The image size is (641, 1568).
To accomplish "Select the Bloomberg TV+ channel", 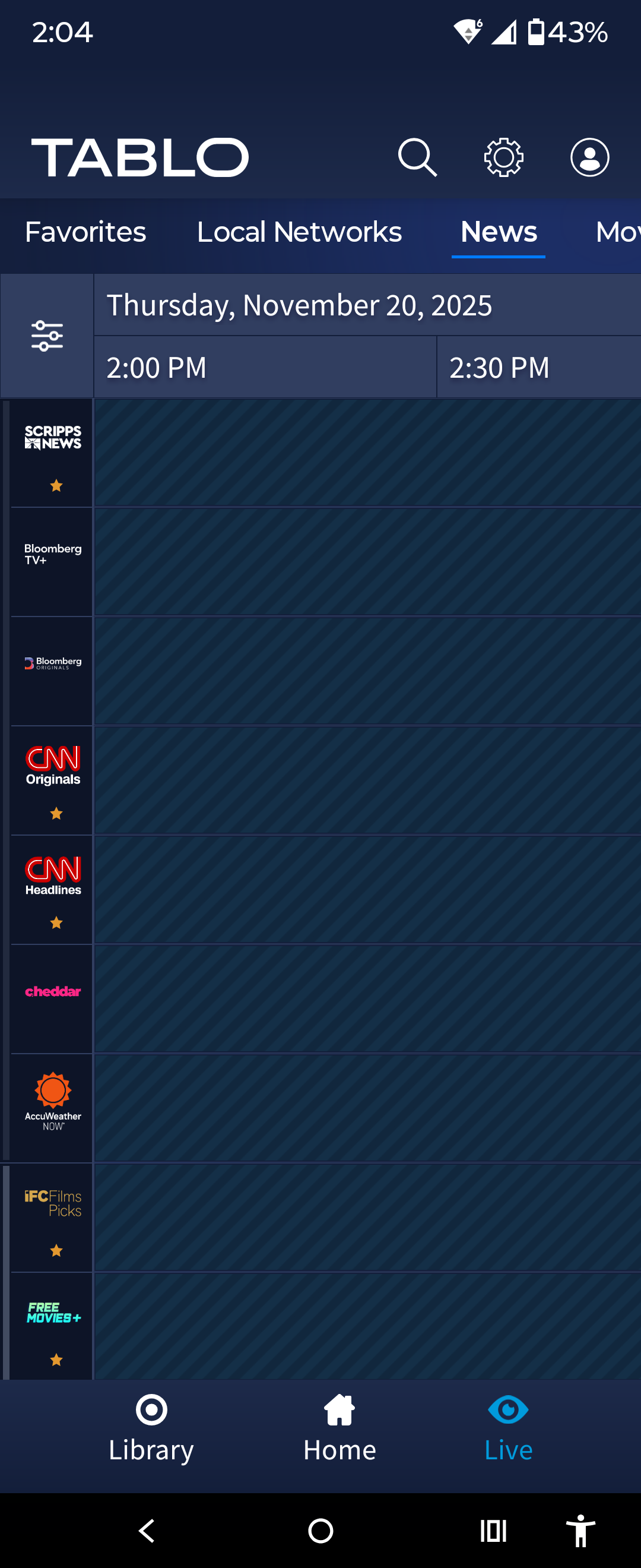I will click(52, 560).
